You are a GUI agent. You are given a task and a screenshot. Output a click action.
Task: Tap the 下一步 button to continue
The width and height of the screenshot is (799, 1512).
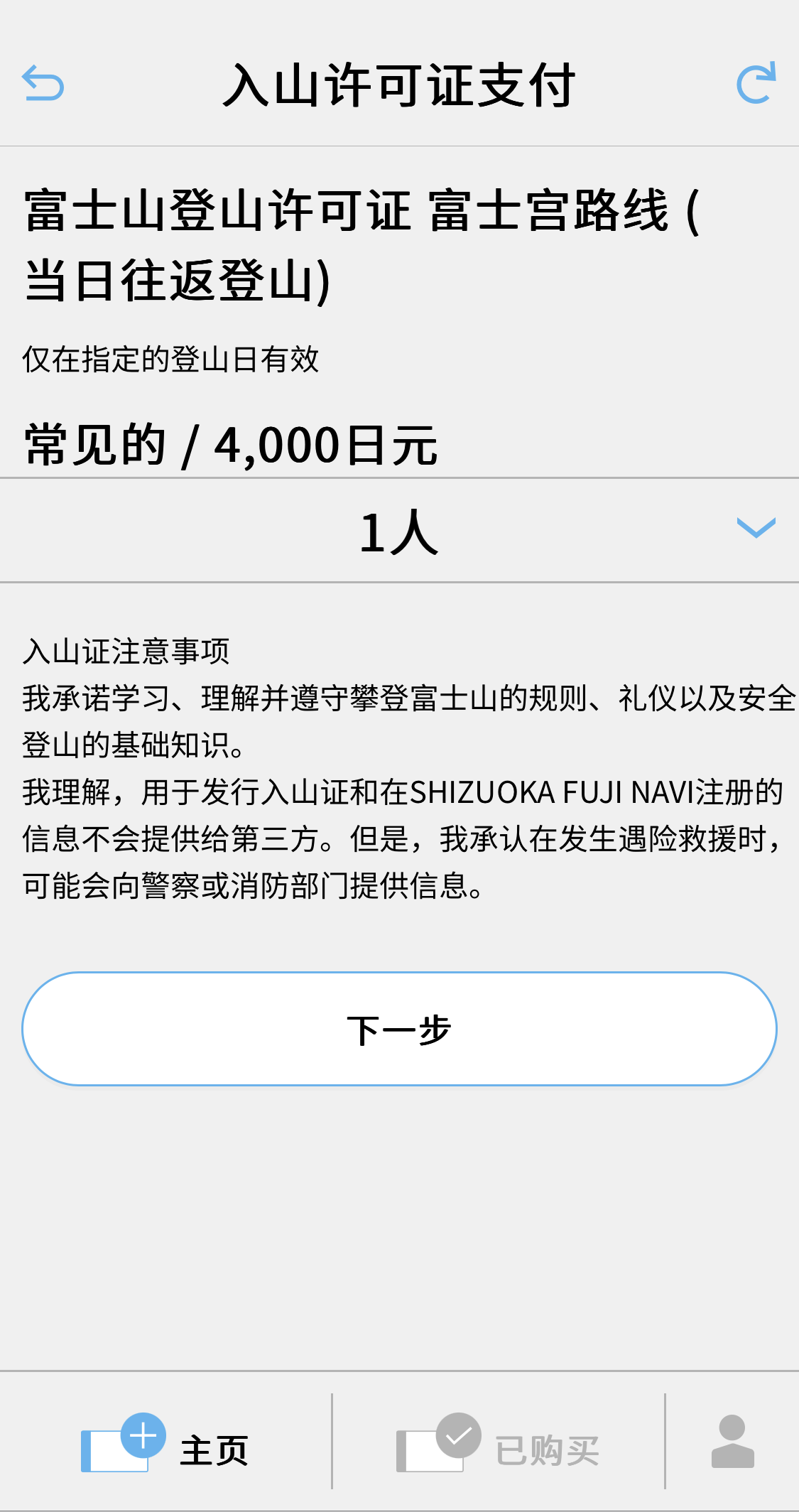(399, 1029)
